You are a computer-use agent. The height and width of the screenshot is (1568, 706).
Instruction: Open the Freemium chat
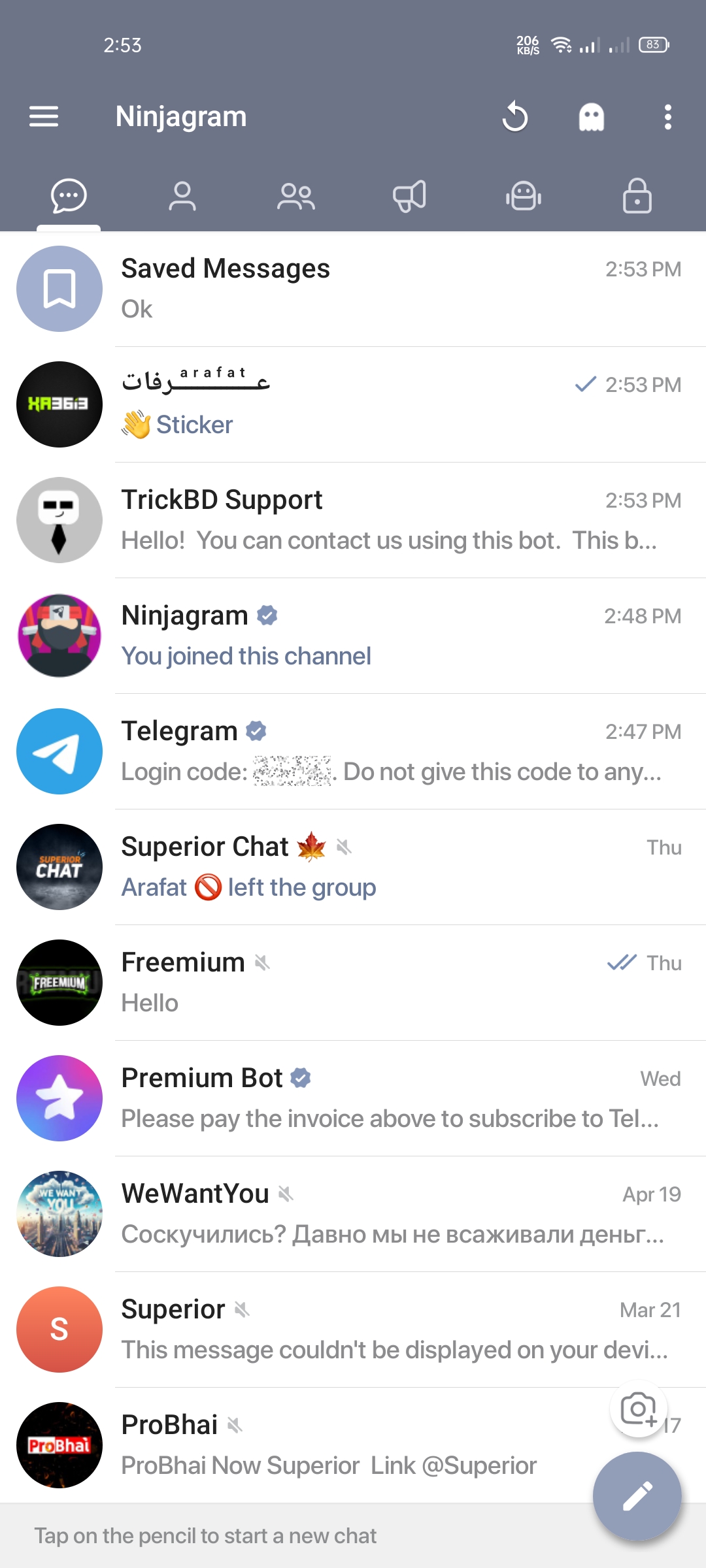coord(353,983)
